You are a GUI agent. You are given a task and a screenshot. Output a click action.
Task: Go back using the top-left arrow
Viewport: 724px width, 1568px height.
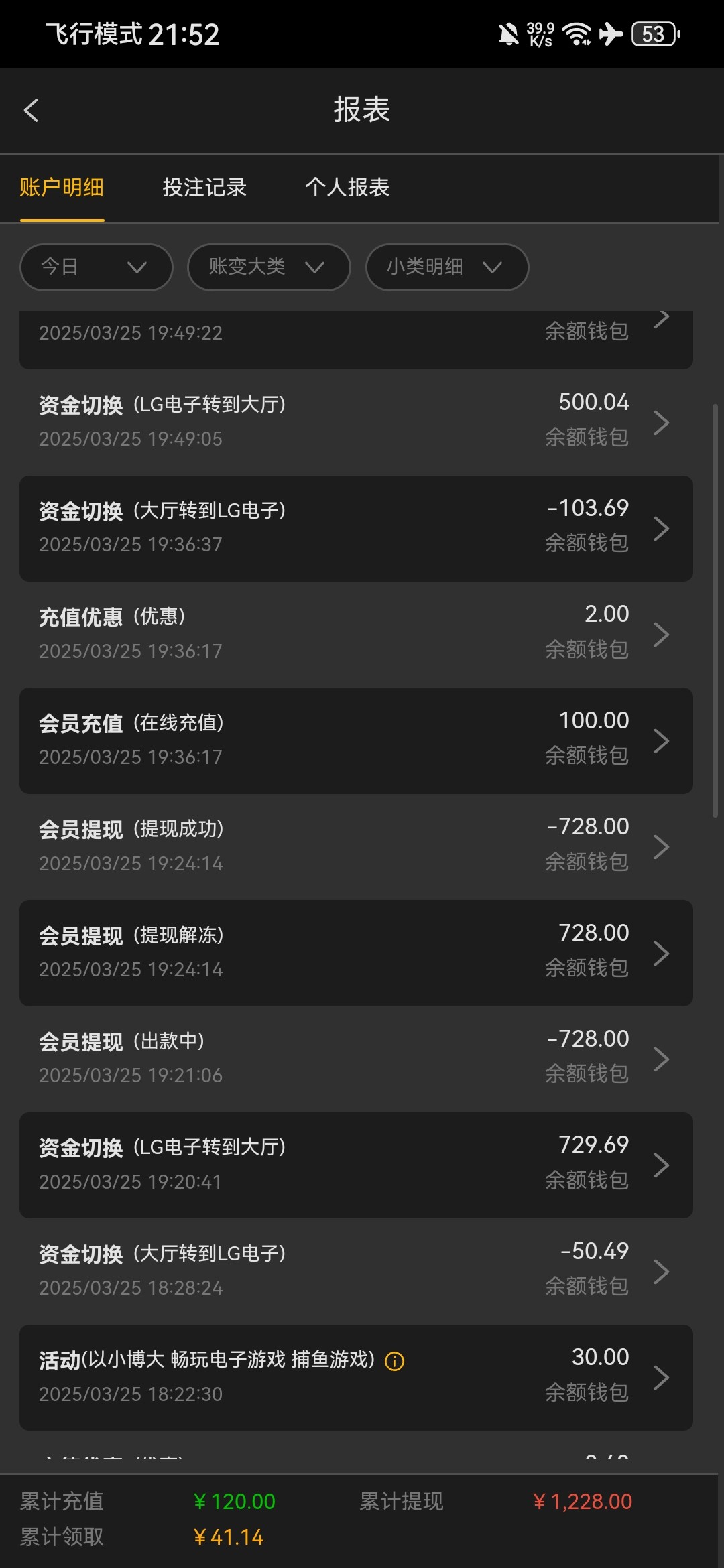click(32, 111)
